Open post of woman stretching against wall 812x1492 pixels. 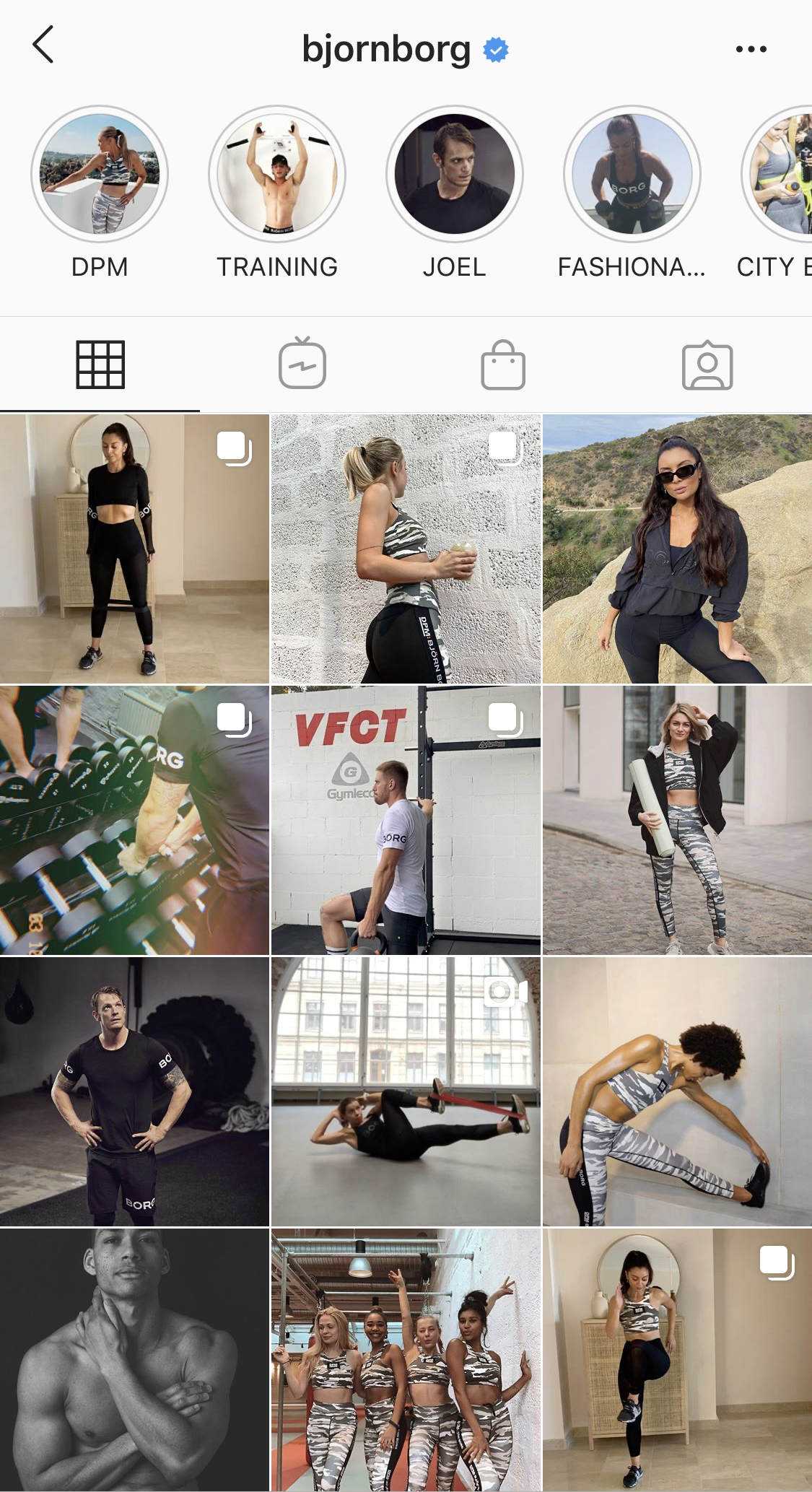click(677, 1091)
